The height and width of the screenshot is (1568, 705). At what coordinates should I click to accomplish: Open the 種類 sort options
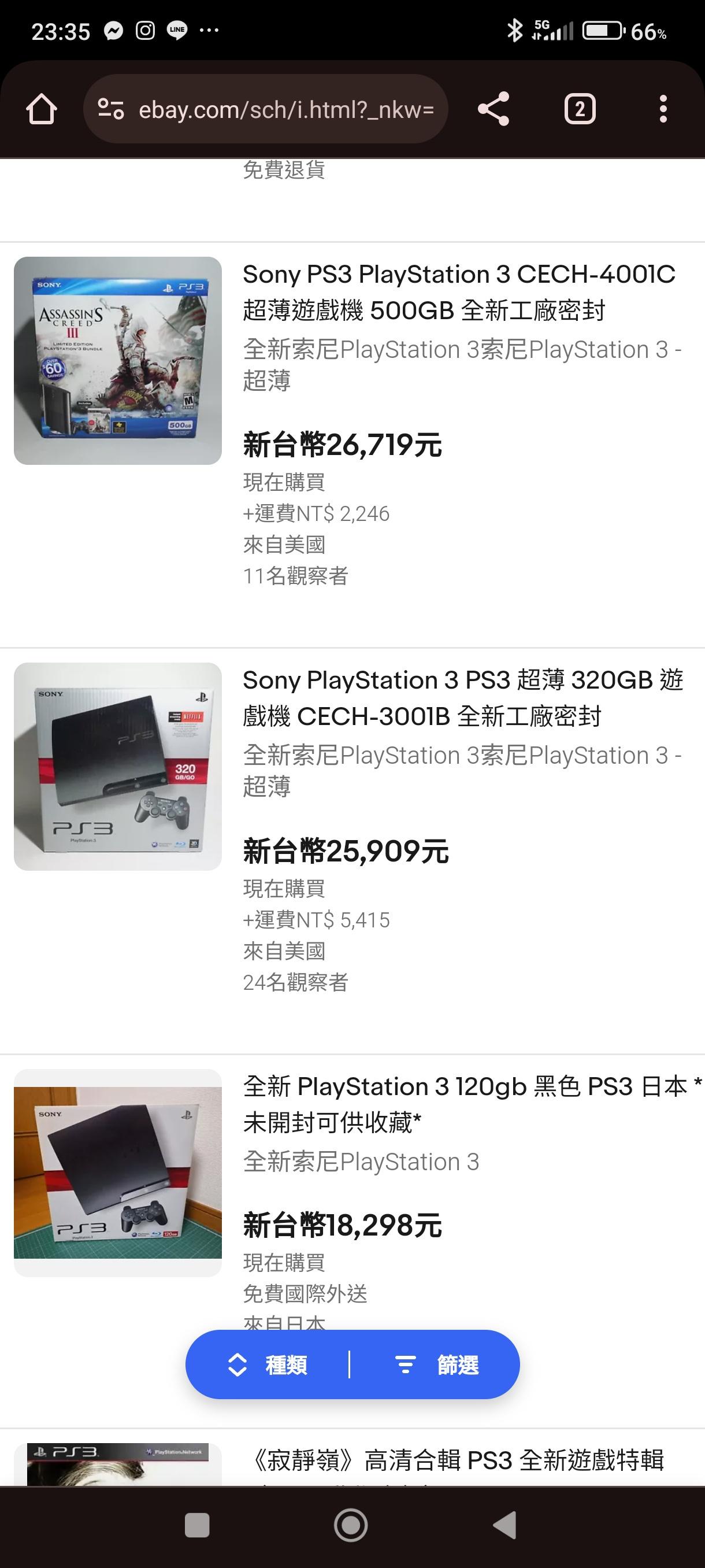point(269,1364)
